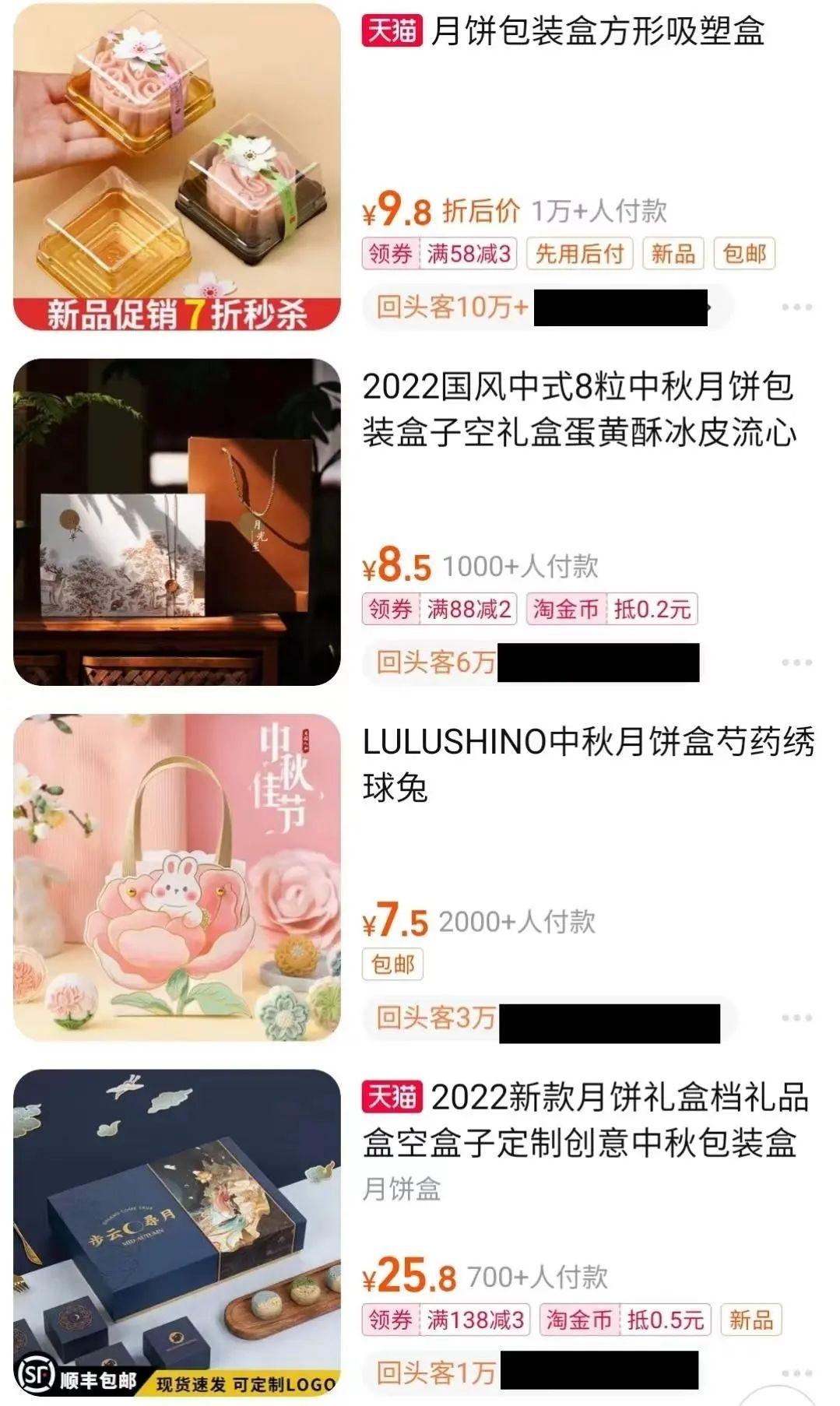Show more options for the ¥8.5 item
Image resolution: width=840 pixels, height=1406 pixels.
(x=796, y=663)
